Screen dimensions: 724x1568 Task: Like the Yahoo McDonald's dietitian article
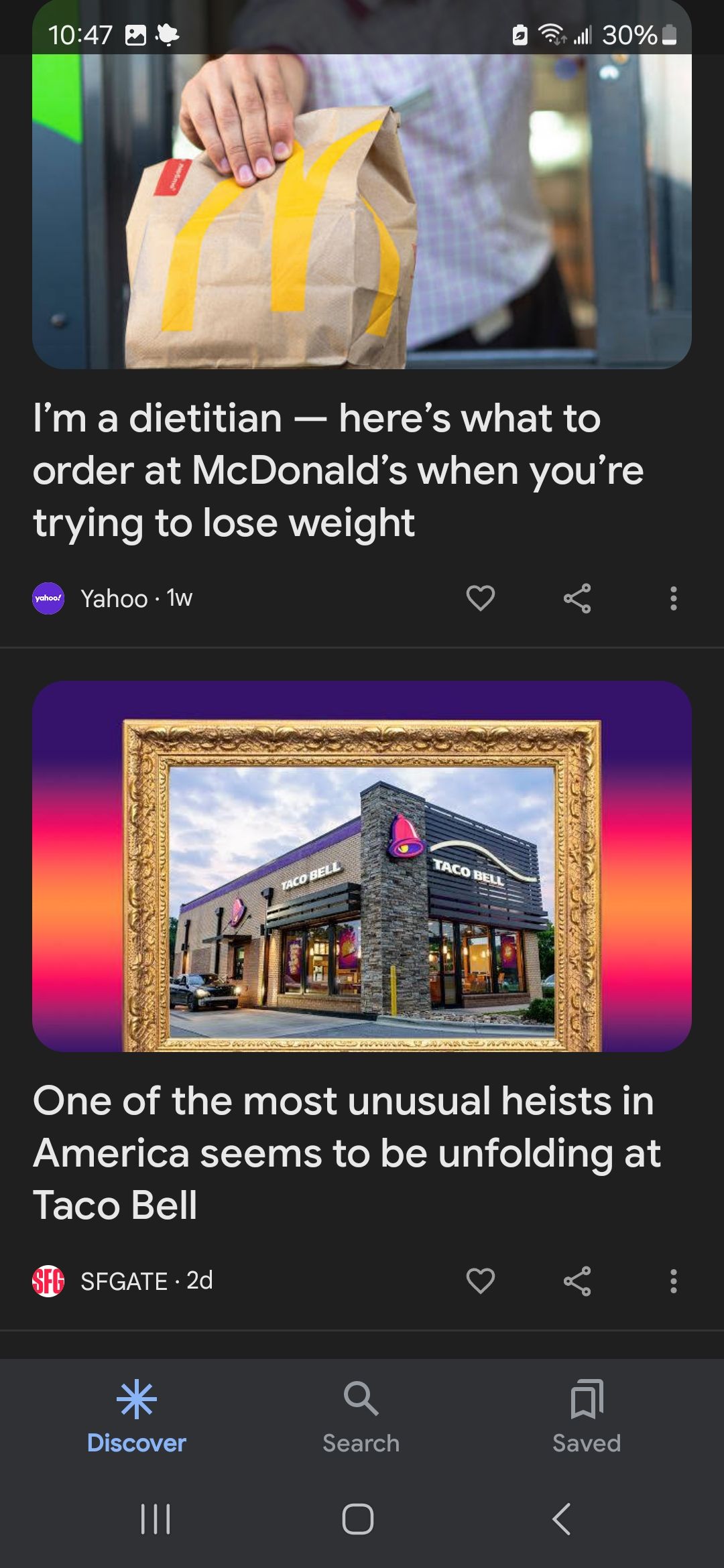click(480, 598)
